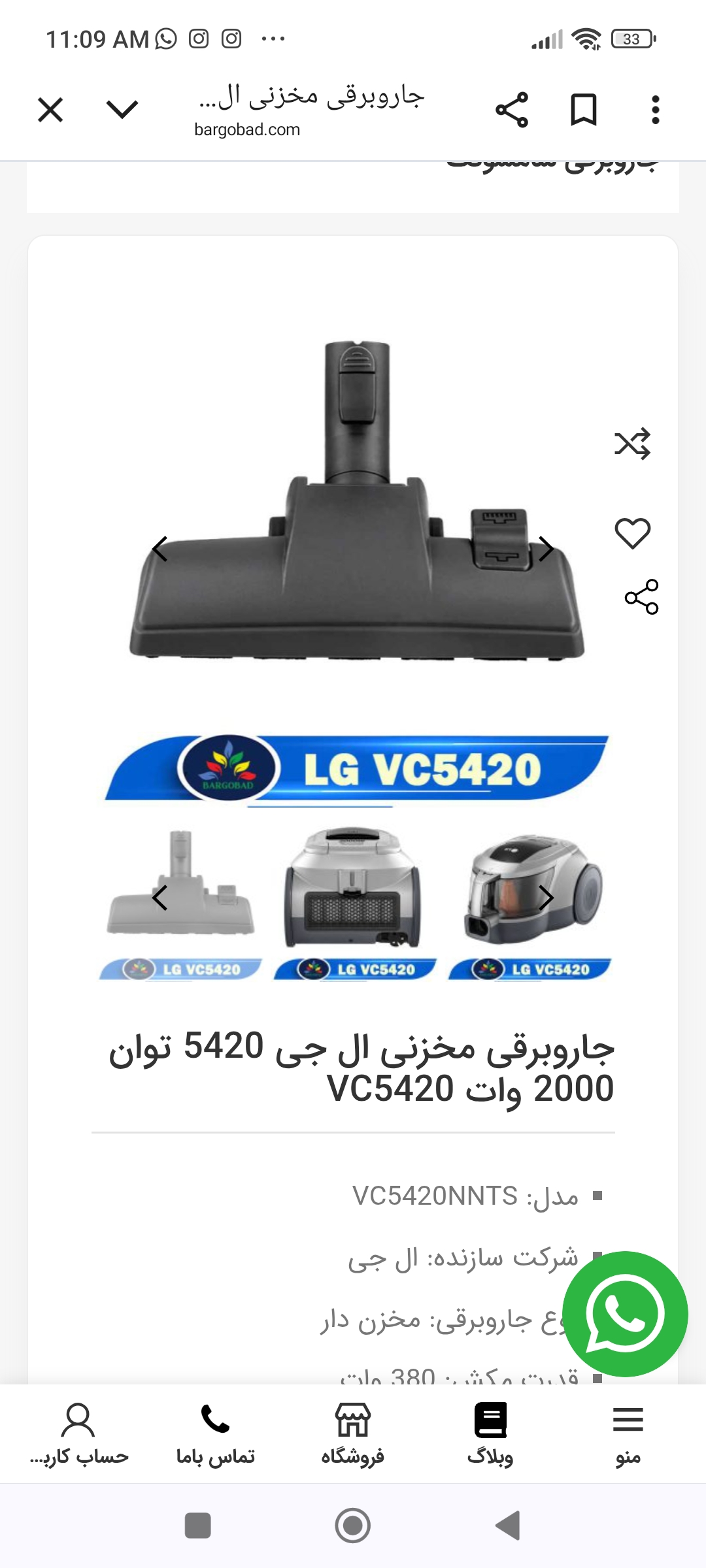This screenshot has height=1568, width=706.
Task: Show the next main product image
Action: click(x=546, y=549)
